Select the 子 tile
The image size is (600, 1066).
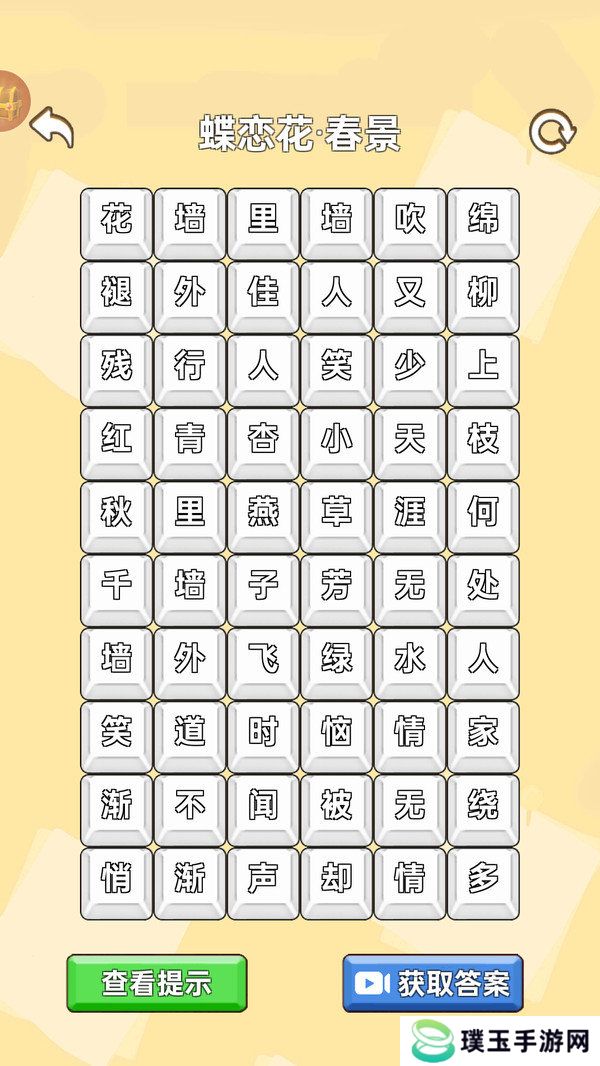point(264,591)
